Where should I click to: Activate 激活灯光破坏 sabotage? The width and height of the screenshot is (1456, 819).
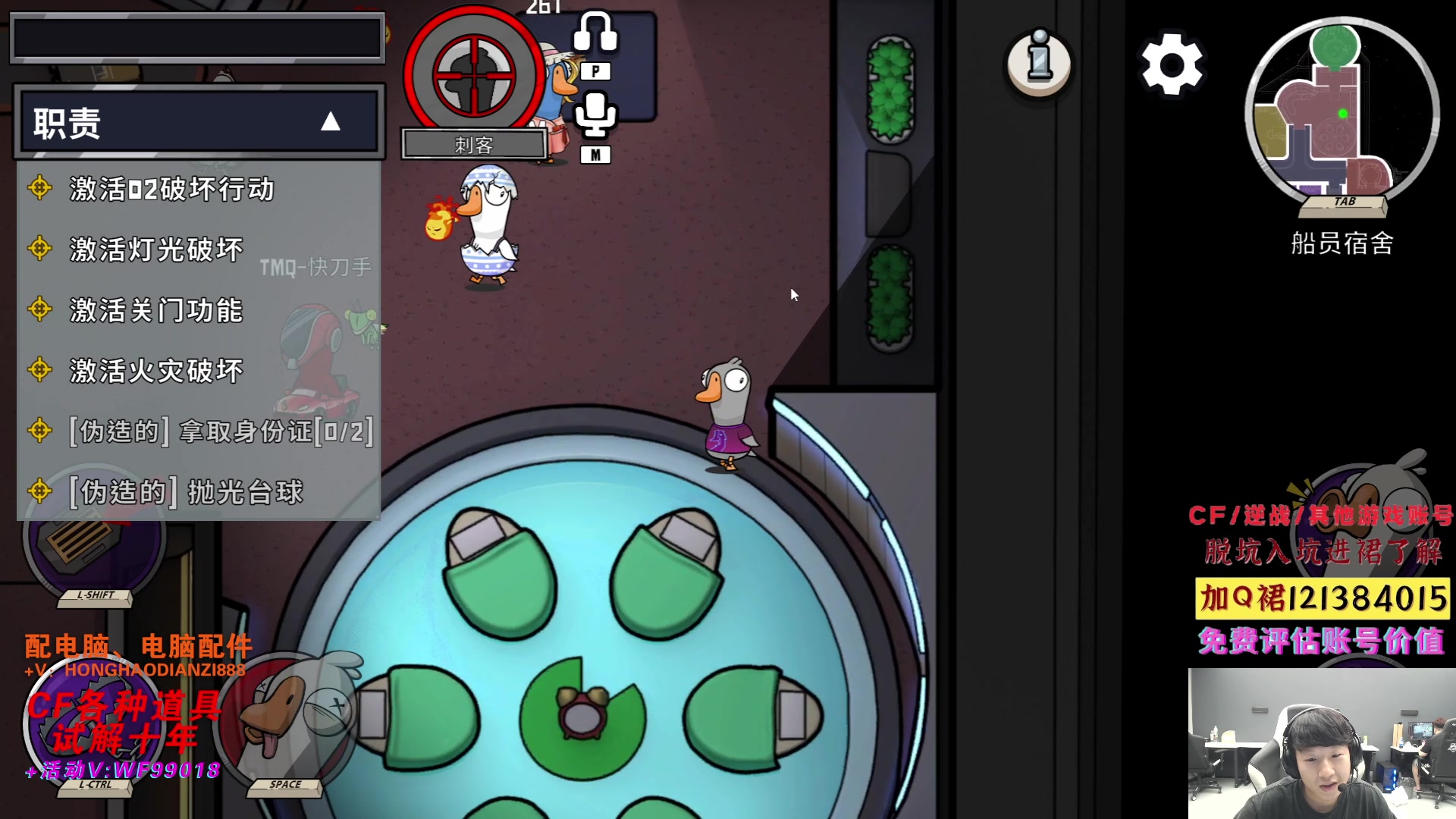(x=155, y=249)
